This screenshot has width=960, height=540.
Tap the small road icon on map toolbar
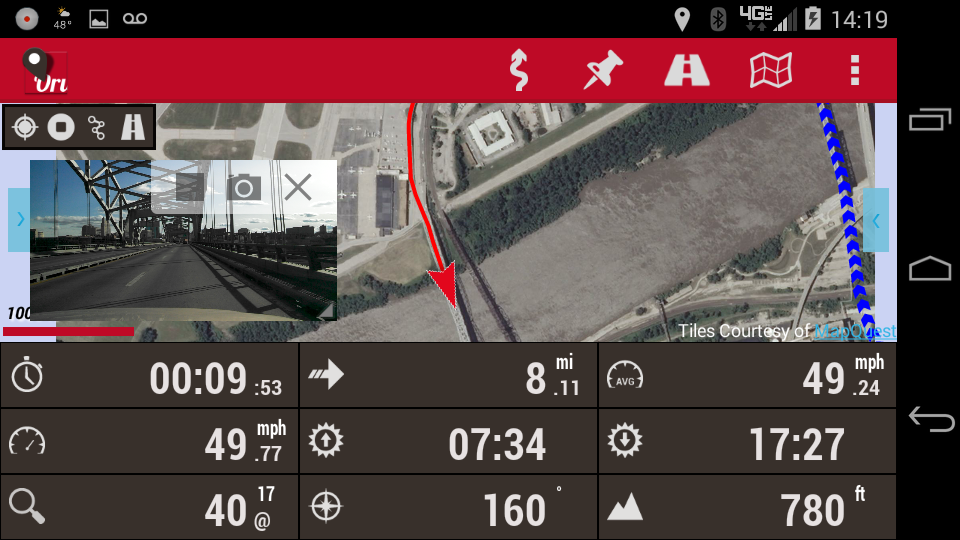pos(133,127)
